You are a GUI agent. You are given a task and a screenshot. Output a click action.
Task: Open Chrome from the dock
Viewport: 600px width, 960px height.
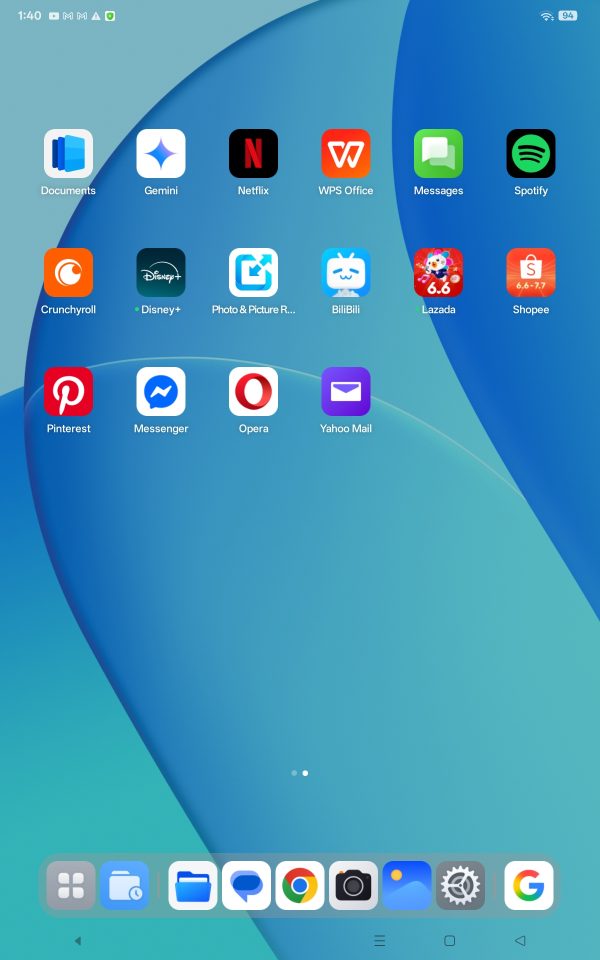[x=300, y=886]
